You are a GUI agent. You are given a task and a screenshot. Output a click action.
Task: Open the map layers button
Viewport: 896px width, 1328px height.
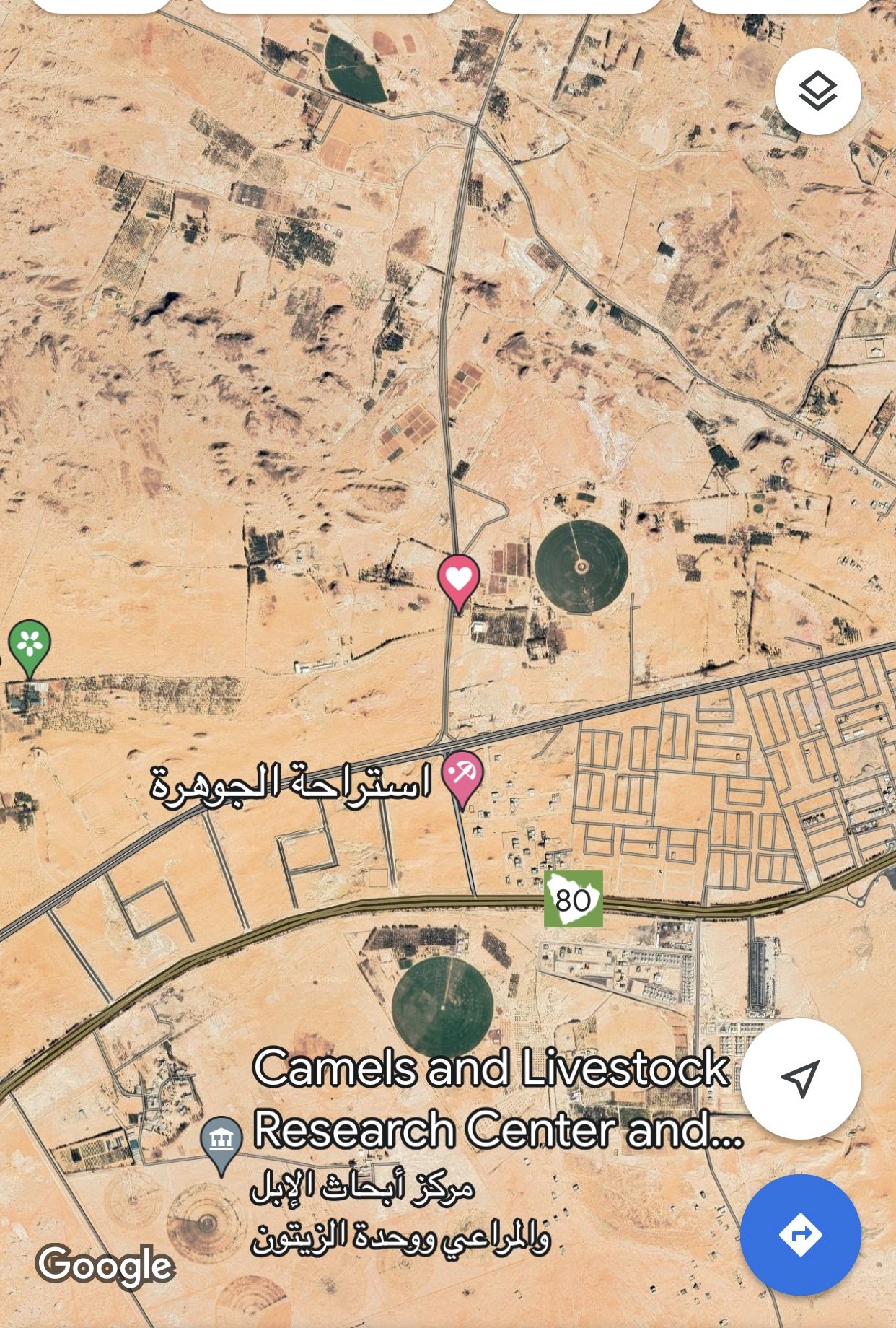point(817,92)
